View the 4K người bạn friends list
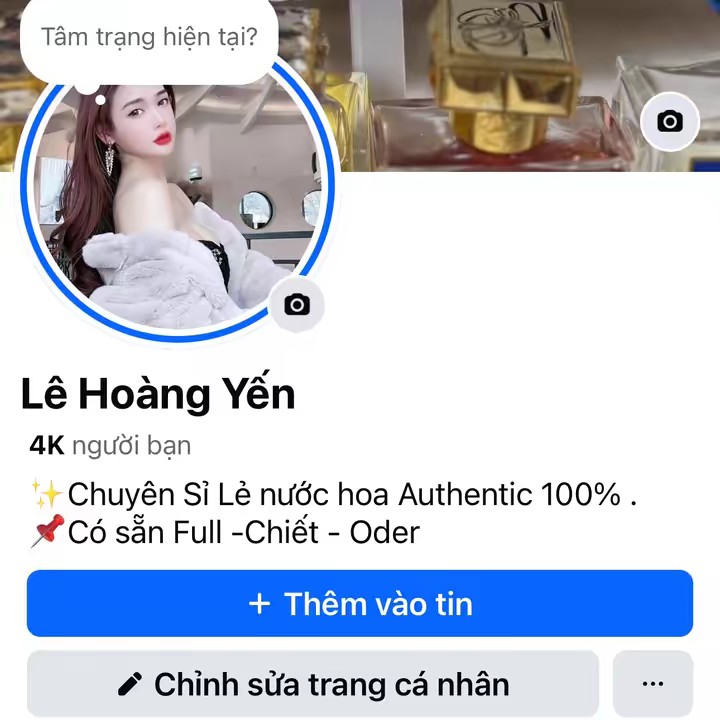 110,445
